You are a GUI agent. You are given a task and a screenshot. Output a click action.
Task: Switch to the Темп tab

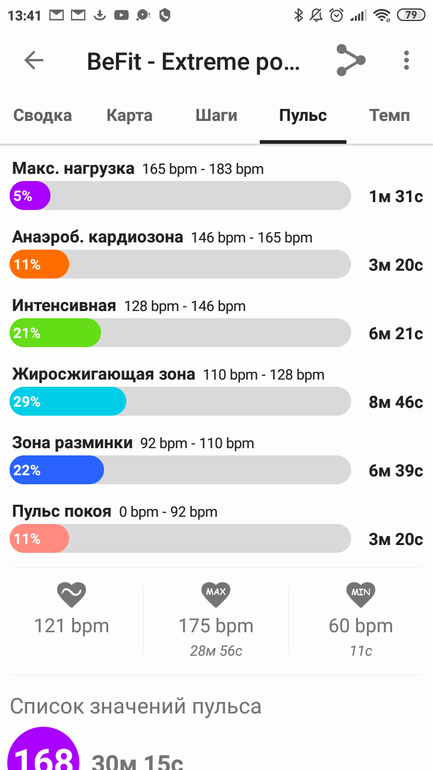[390, 116]
